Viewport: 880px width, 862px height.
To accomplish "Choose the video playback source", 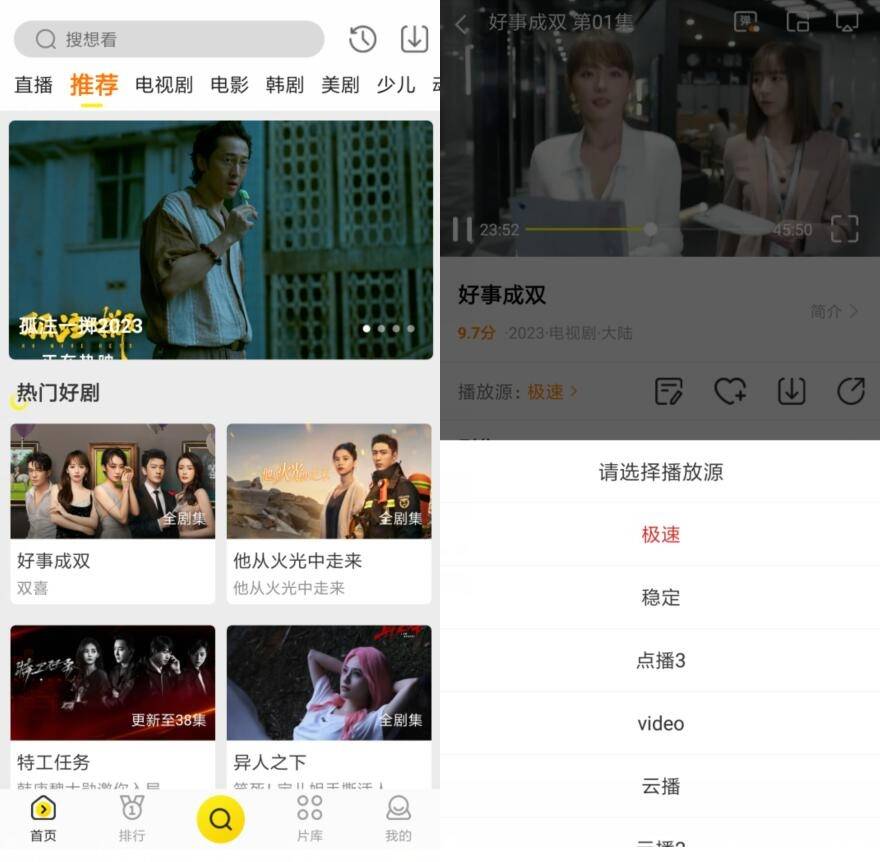I will coord(660,723).
